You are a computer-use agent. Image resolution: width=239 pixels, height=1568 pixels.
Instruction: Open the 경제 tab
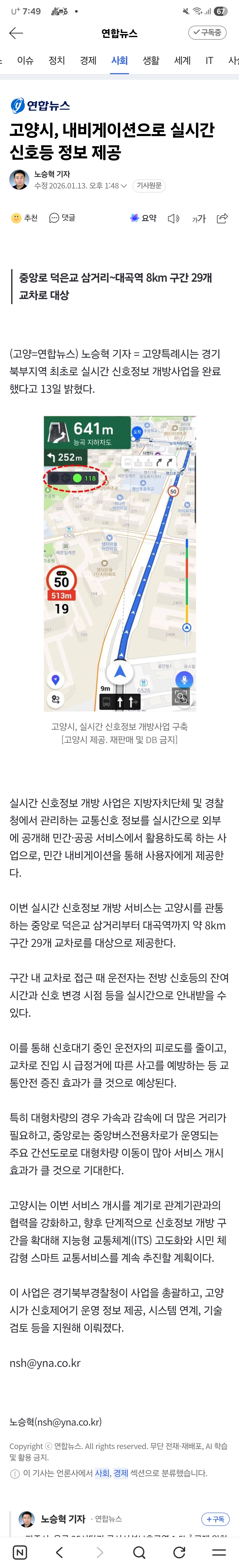coord(88,60)
